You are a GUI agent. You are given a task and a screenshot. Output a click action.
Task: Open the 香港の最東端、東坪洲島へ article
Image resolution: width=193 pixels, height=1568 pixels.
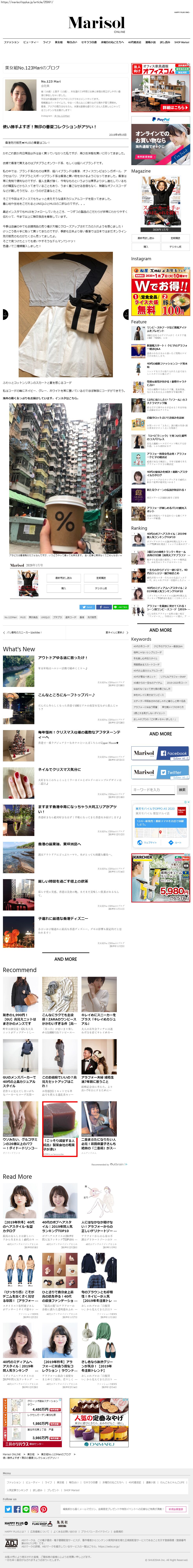point(60,844)
